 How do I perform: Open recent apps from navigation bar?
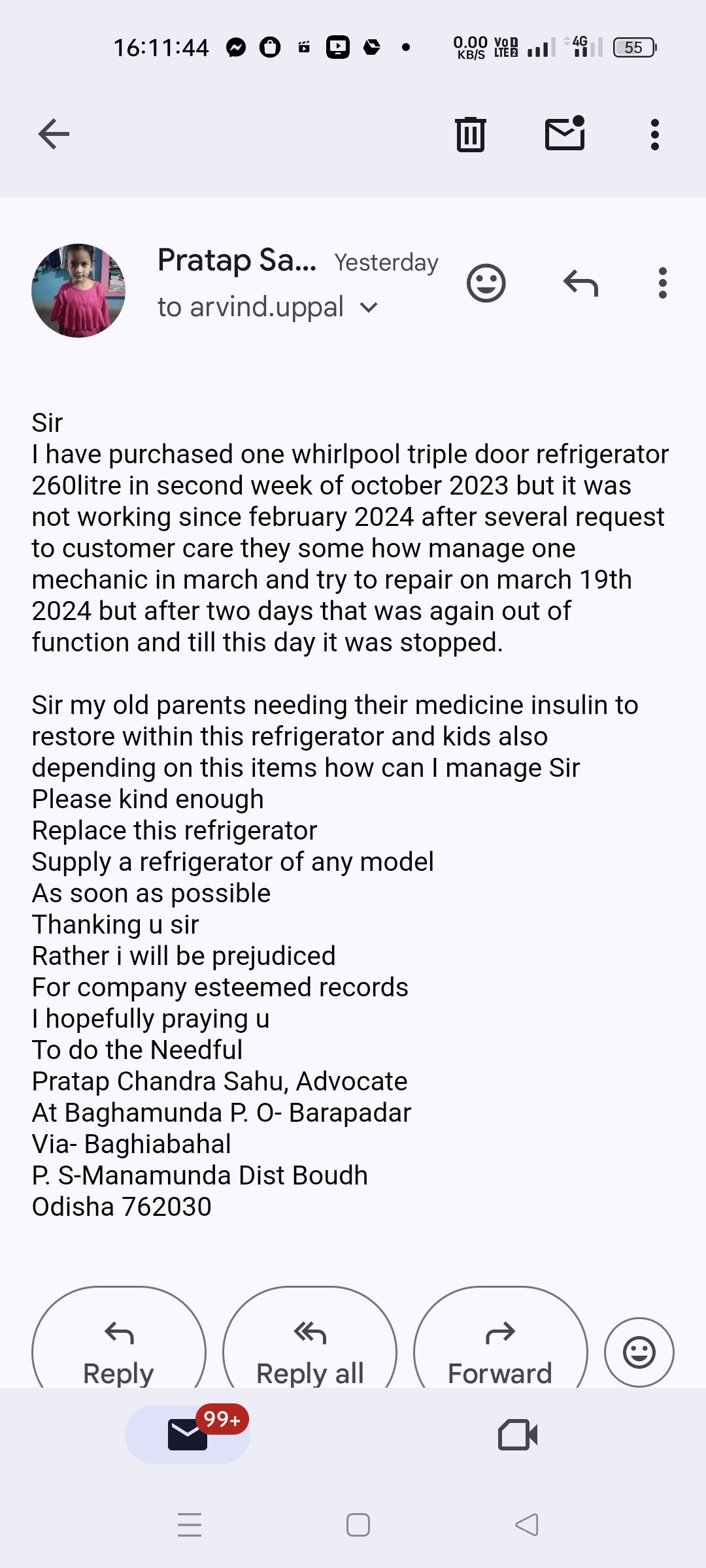pyautogui.click(x=190, y=1525)
